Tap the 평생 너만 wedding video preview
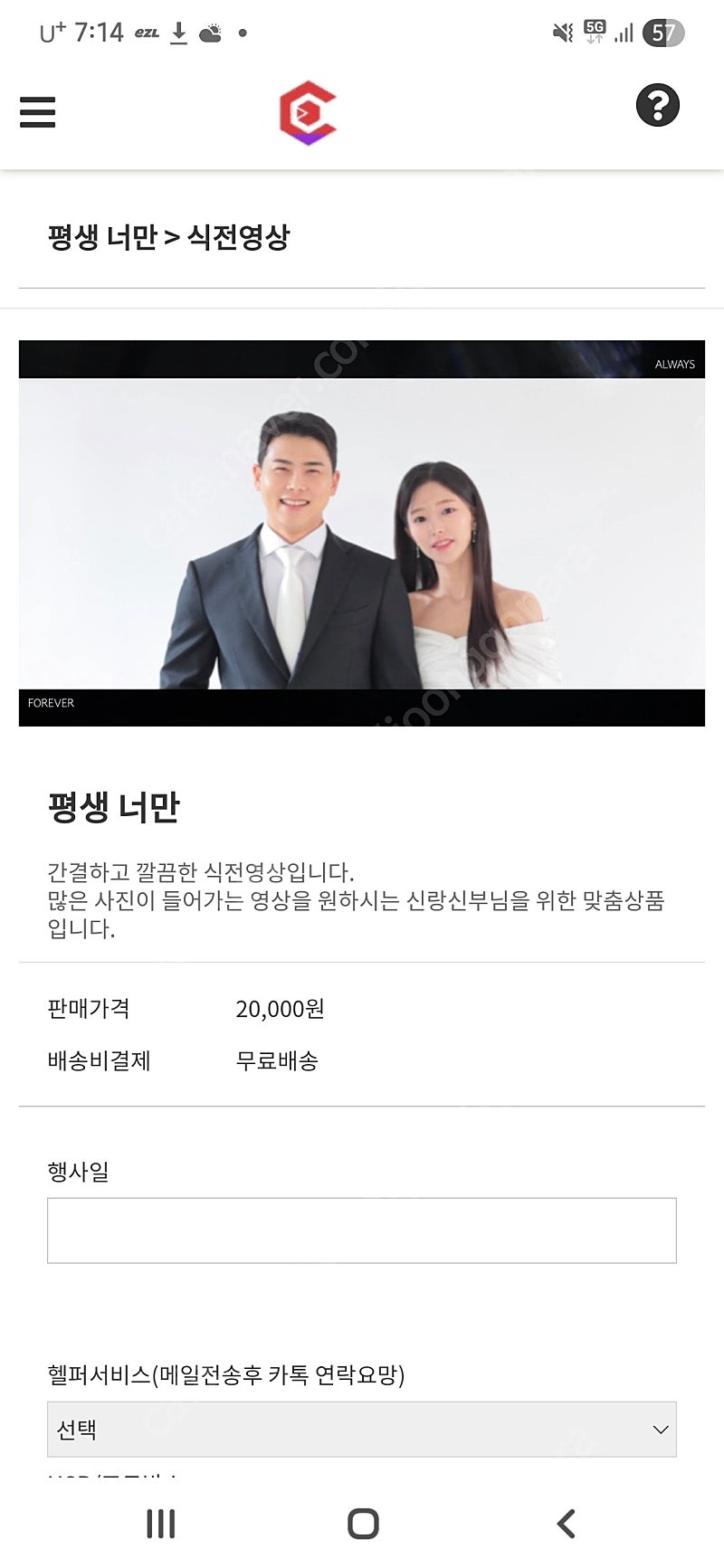The width and height of the screenshot is (724, 1568). [x=362, y=533]
